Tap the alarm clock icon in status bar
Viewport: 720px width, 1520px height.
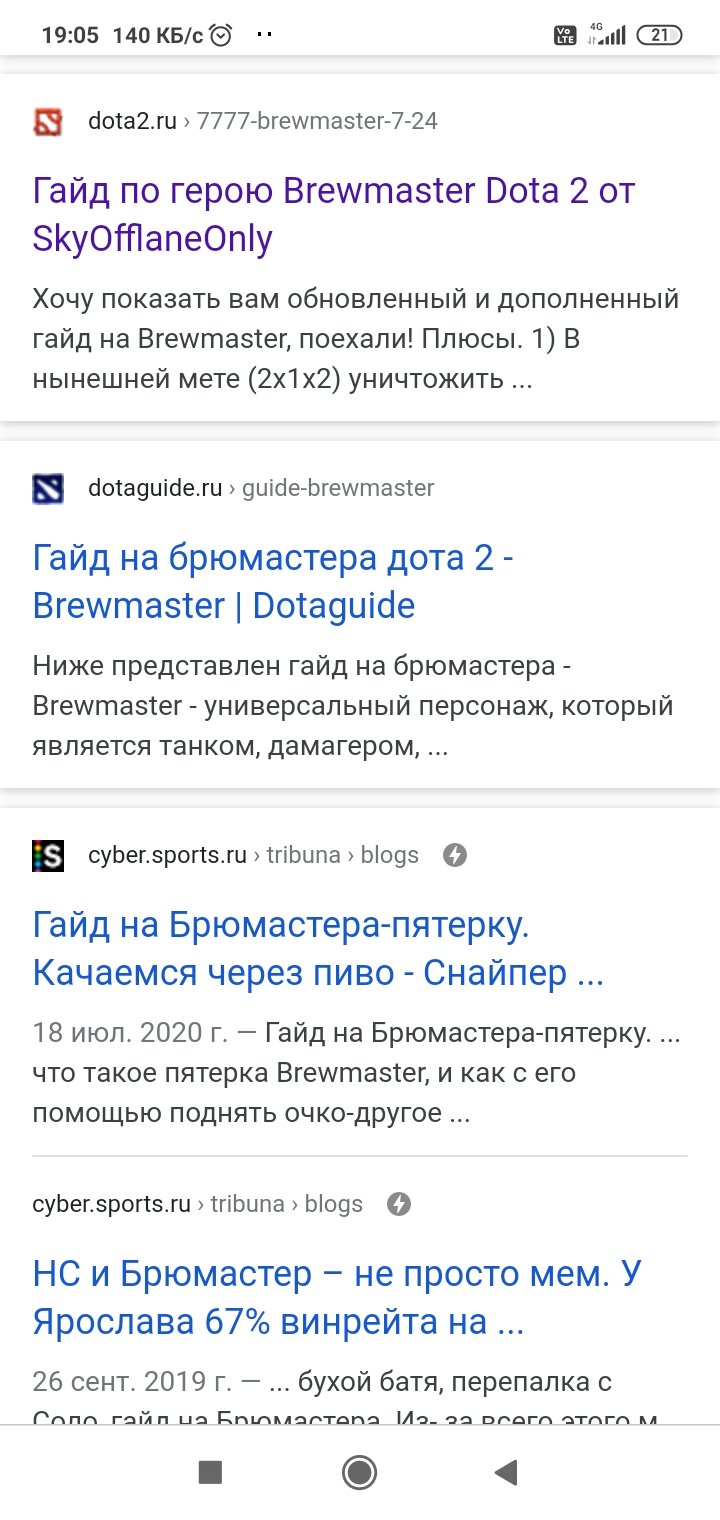pyautogui.click(x=218, y=33)
